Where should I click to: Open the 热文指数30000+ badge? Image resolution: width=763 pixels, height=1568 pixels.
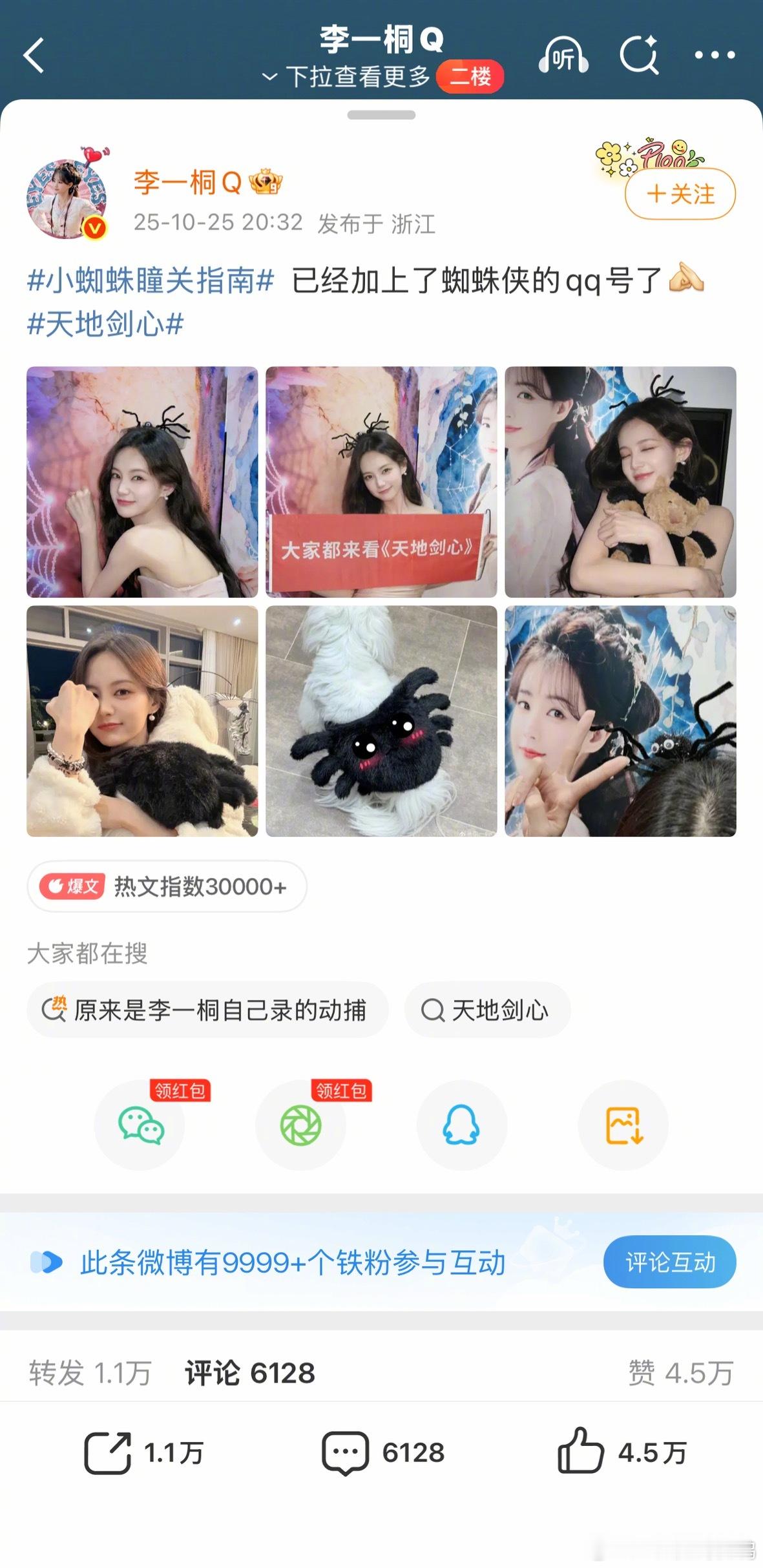pos(167,886)
